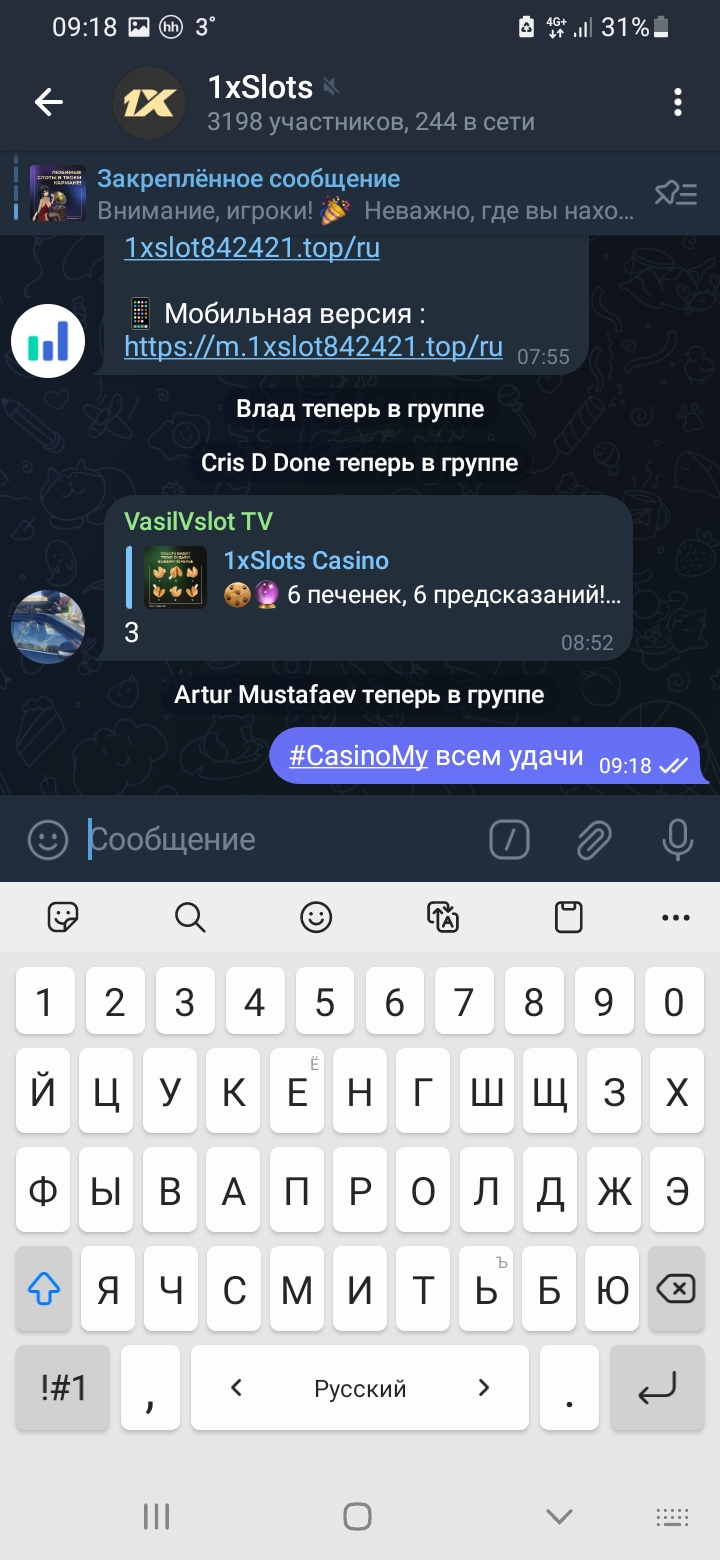Open the pinned message banner
The image size is (720, 1560).
pos(330,194)
